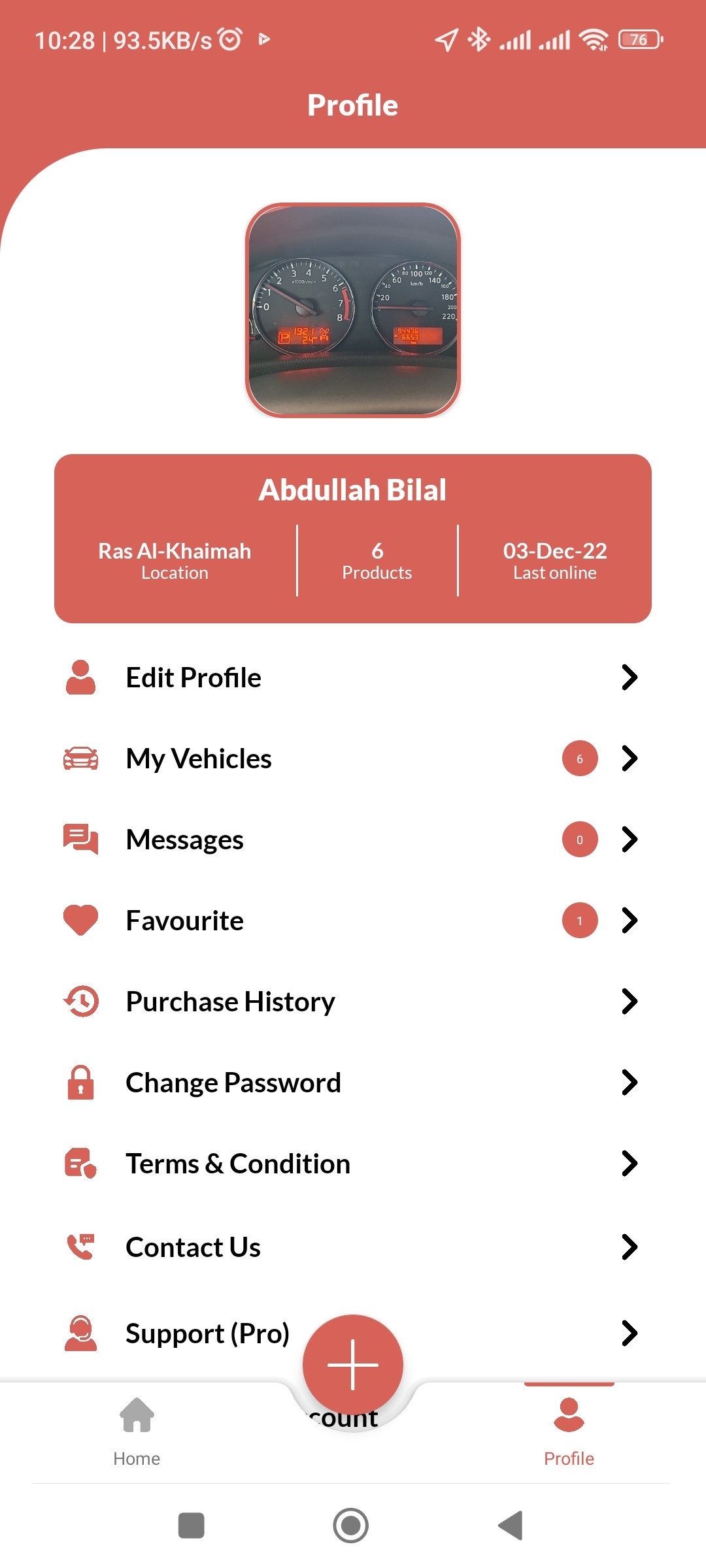Open Contact Us
The width and height of the screenshot is (706, 1568).
193,1247
